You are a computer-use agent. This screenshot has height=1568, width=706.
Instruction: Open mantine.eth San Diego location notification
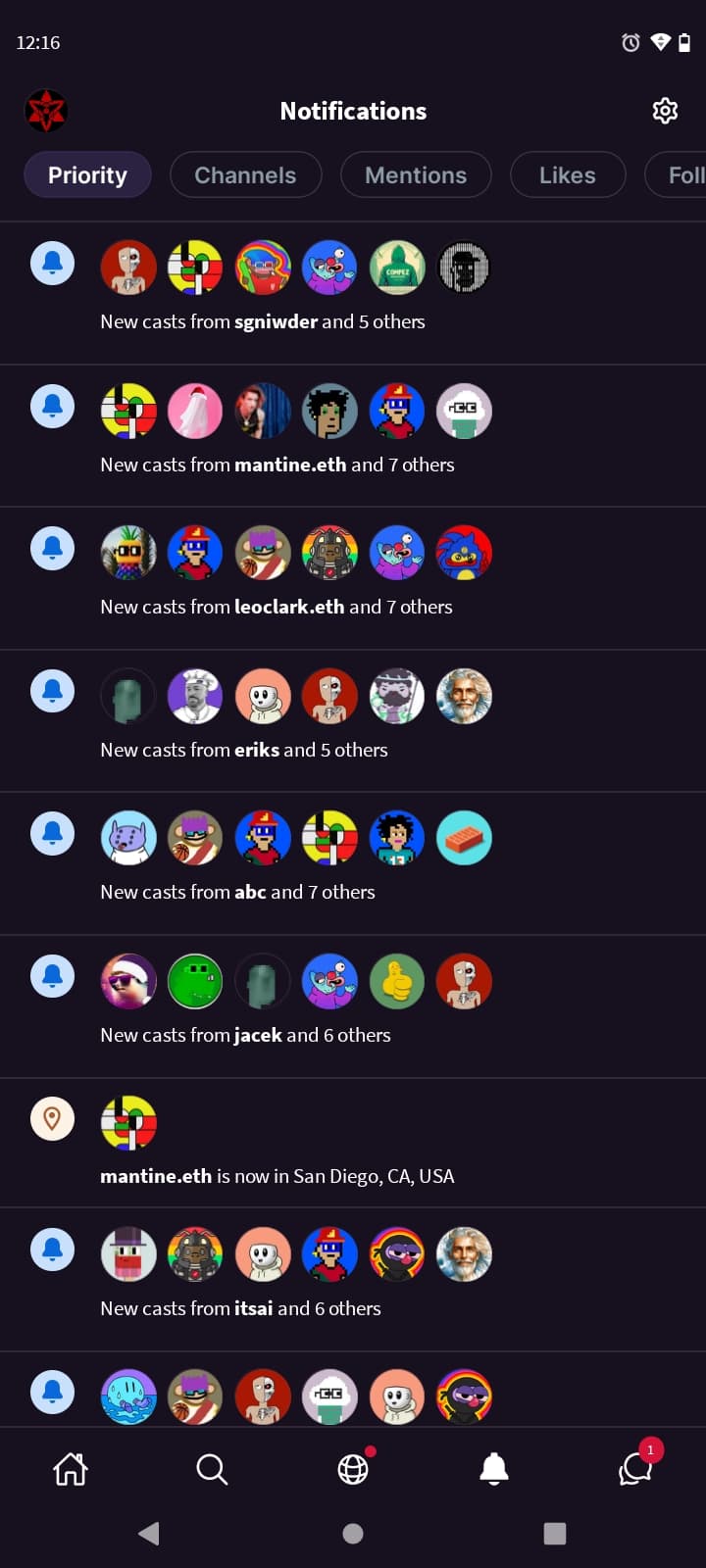pyautogui.click(x=277, y=1176)
